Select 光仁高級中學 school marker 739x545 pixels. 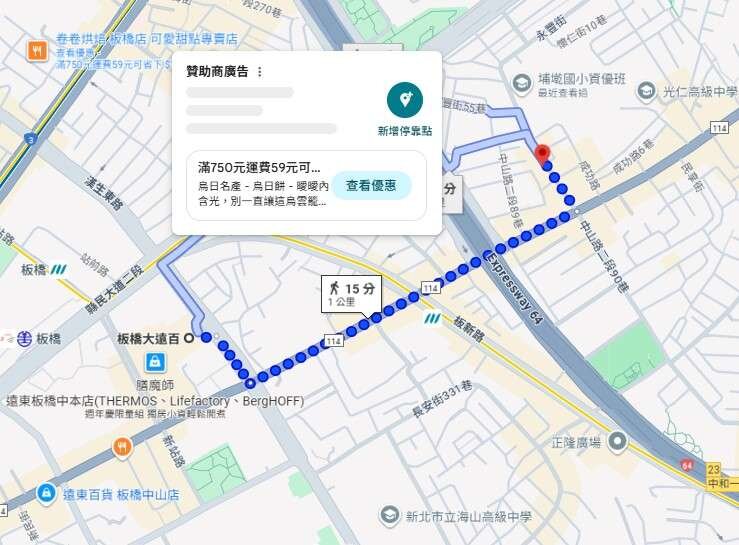pos(645,91)
